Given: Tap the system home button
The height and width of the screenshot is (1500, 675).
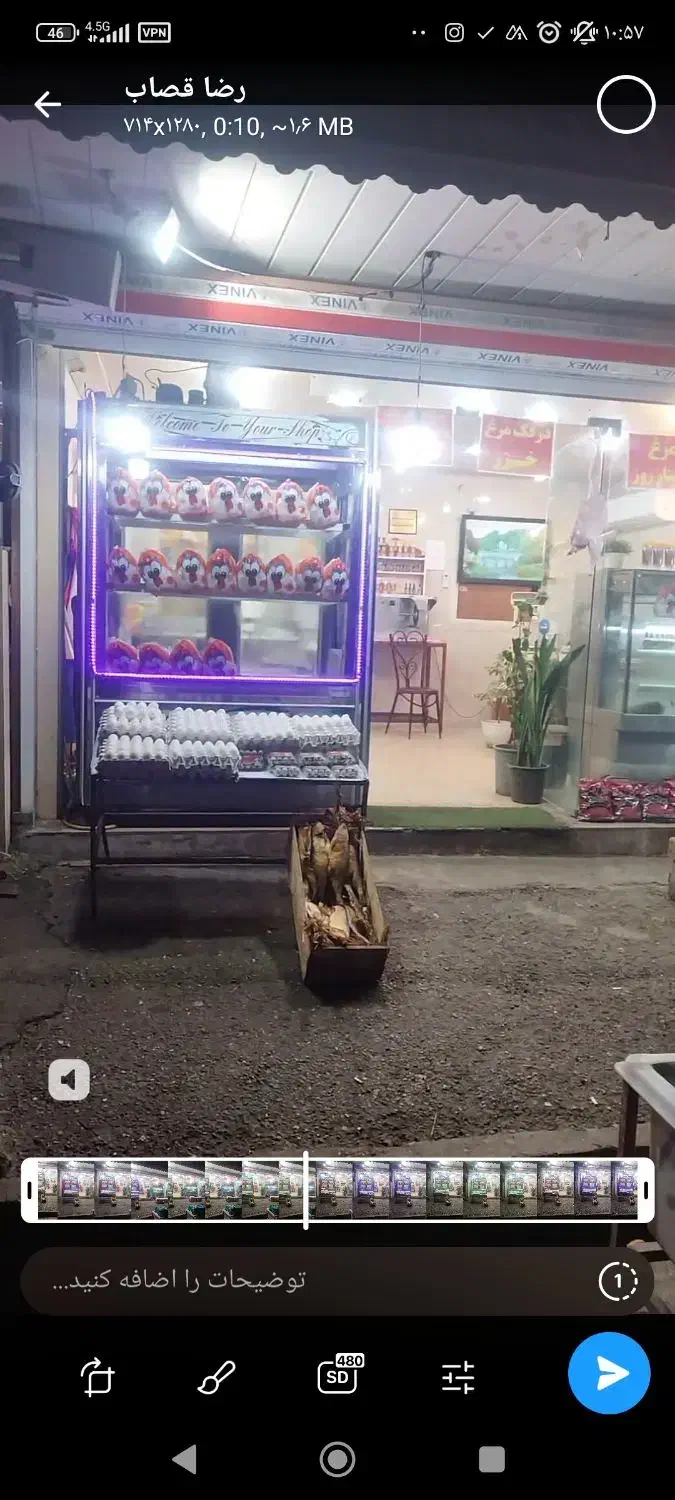Looking at the screenshot, I should (x=337, y=1459).
